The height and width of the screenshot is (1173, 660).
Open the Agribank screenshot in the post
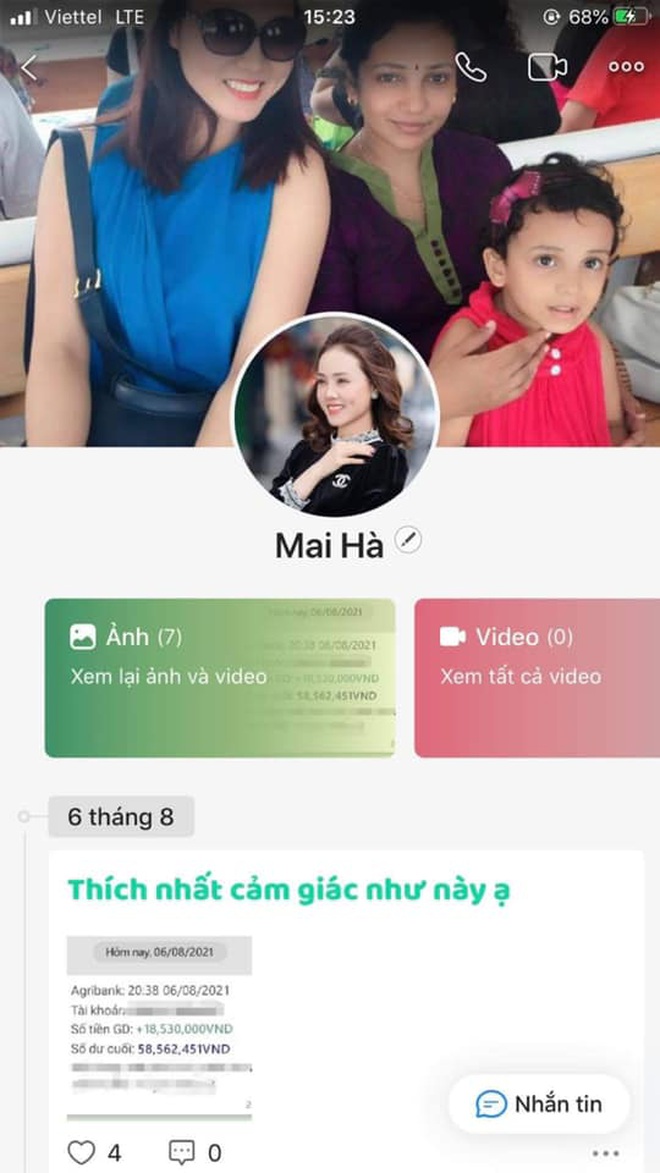[x=159, y=1027]
